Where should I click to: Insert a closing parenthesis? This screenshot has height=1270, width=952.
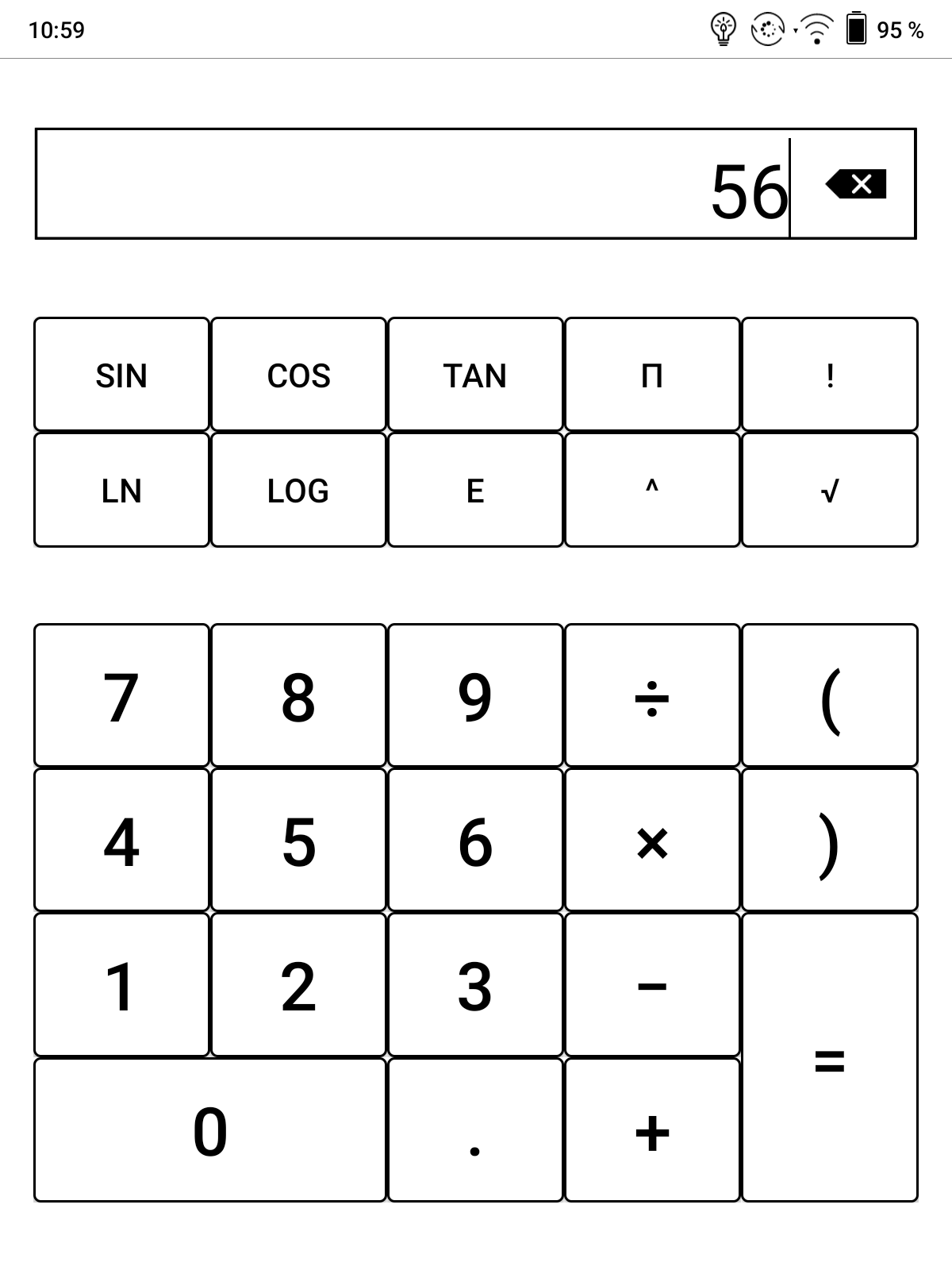click(x=830, y=840)
